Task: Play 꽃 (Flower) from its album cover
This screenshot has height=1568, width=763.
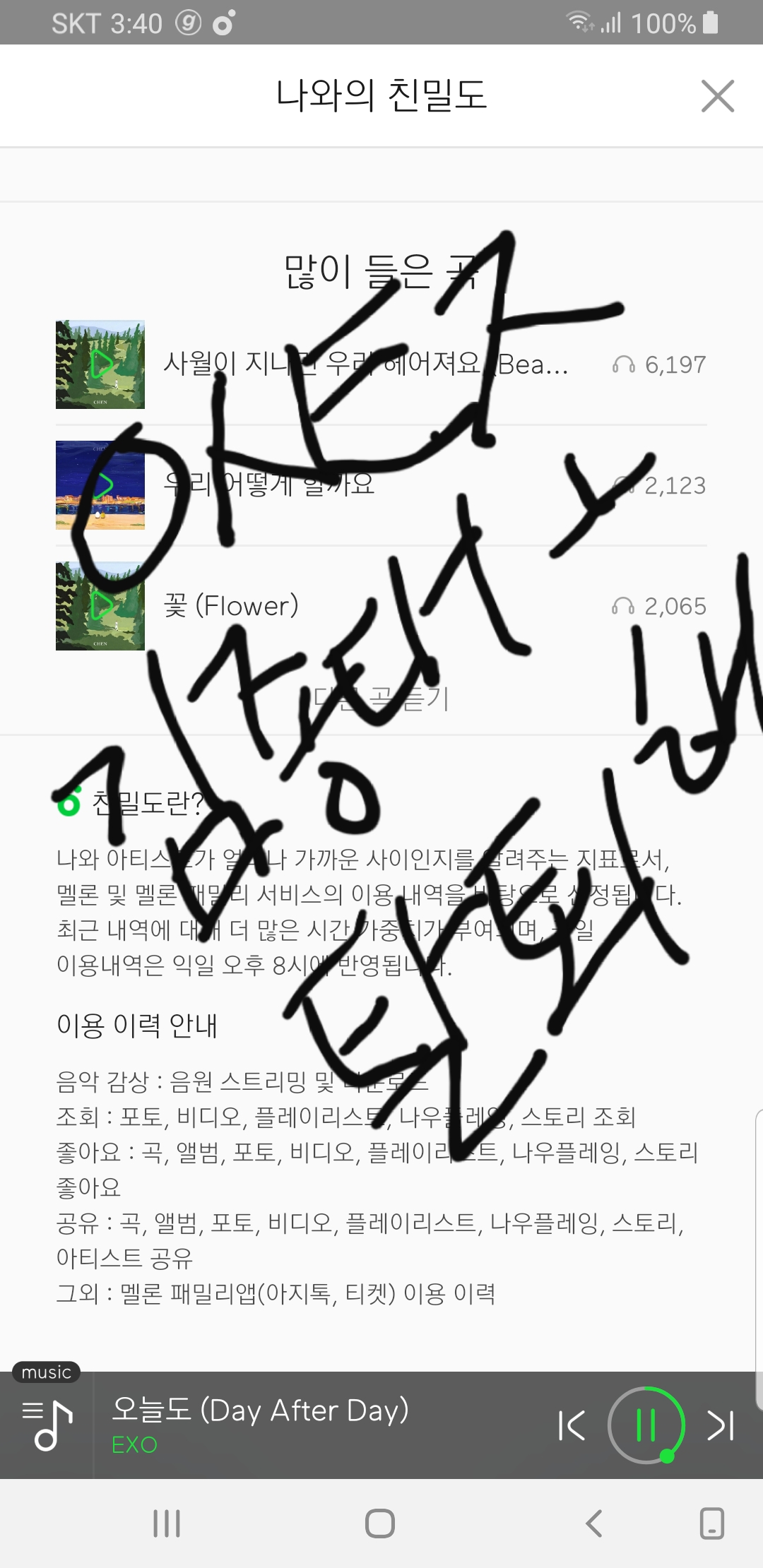Action: pos(100,606)
